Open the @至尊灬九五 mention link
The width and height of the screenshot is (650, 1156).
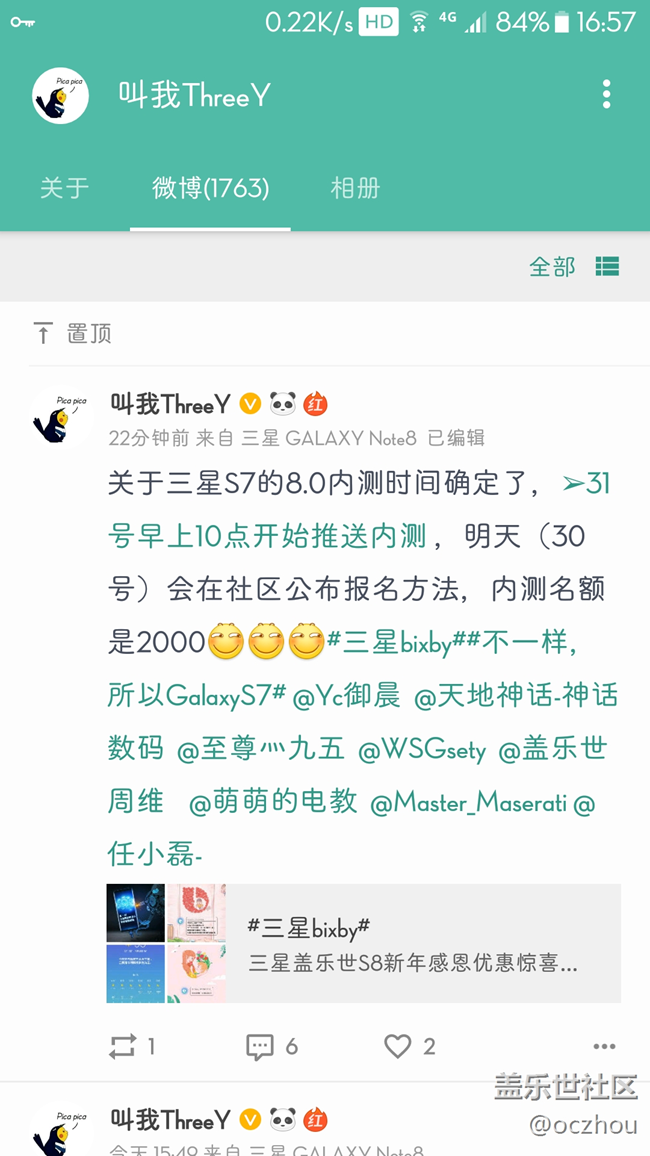click(x=260, y=749)
